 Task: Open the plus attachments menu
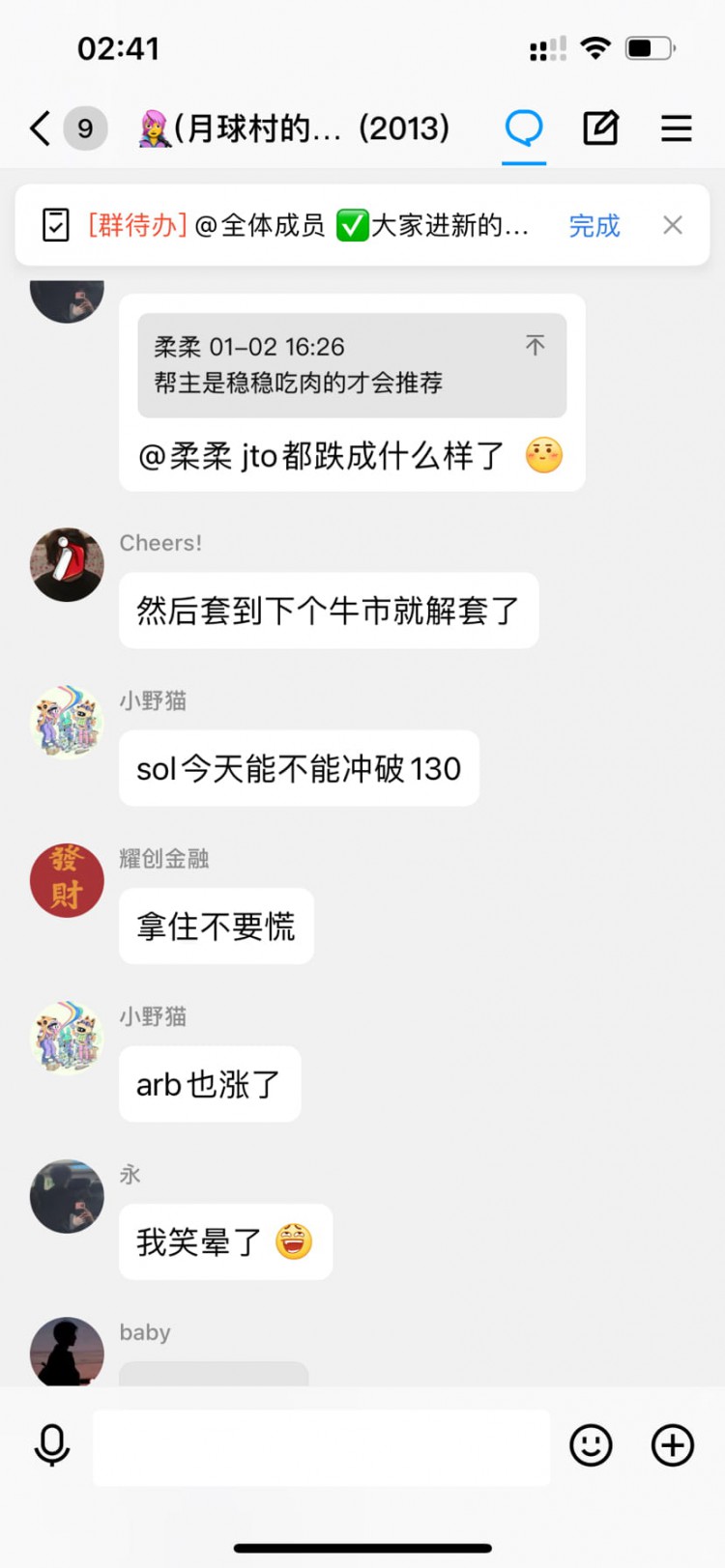[x=673, y=1446]
